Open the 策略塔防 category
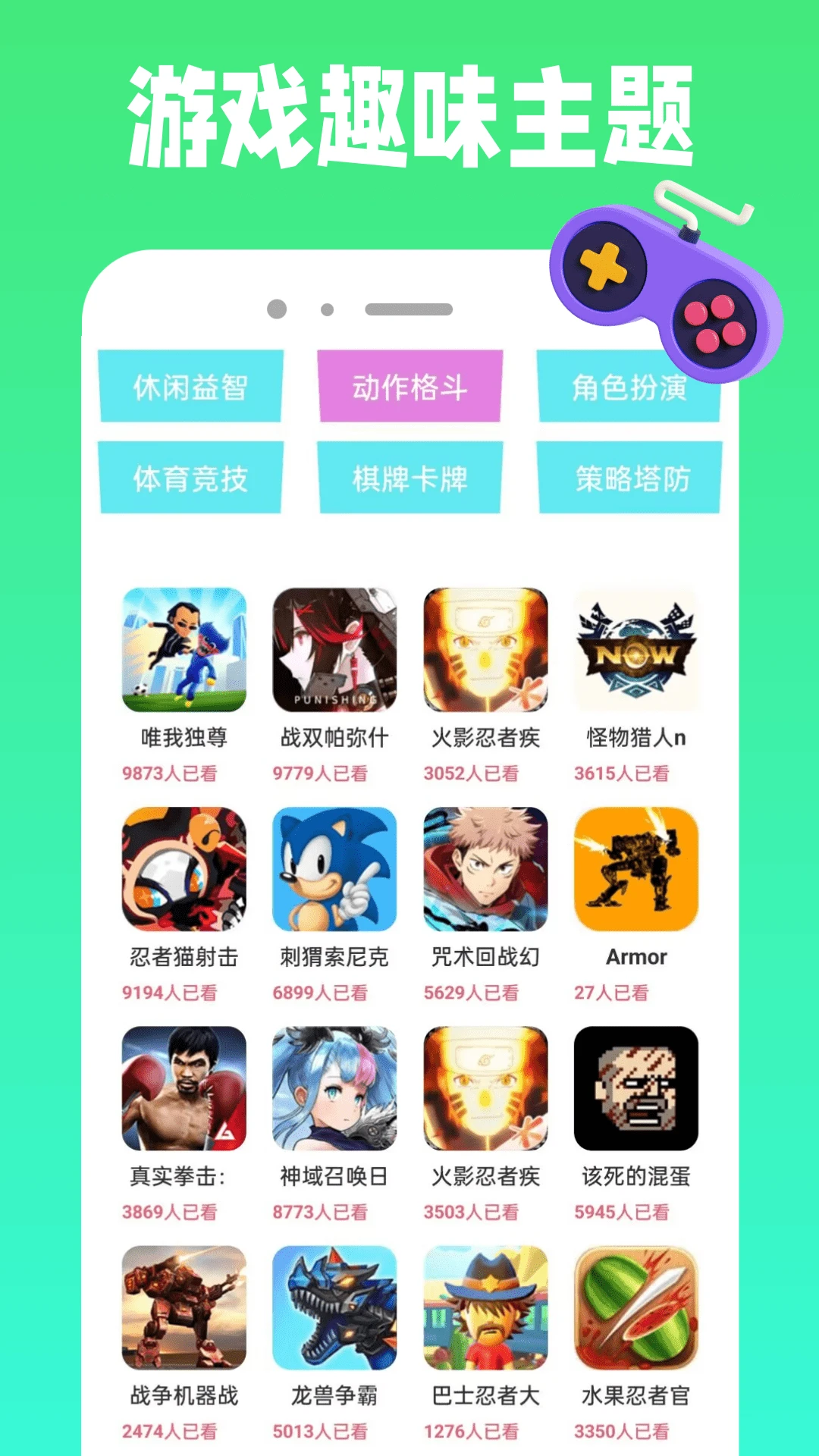 point(629,479)
